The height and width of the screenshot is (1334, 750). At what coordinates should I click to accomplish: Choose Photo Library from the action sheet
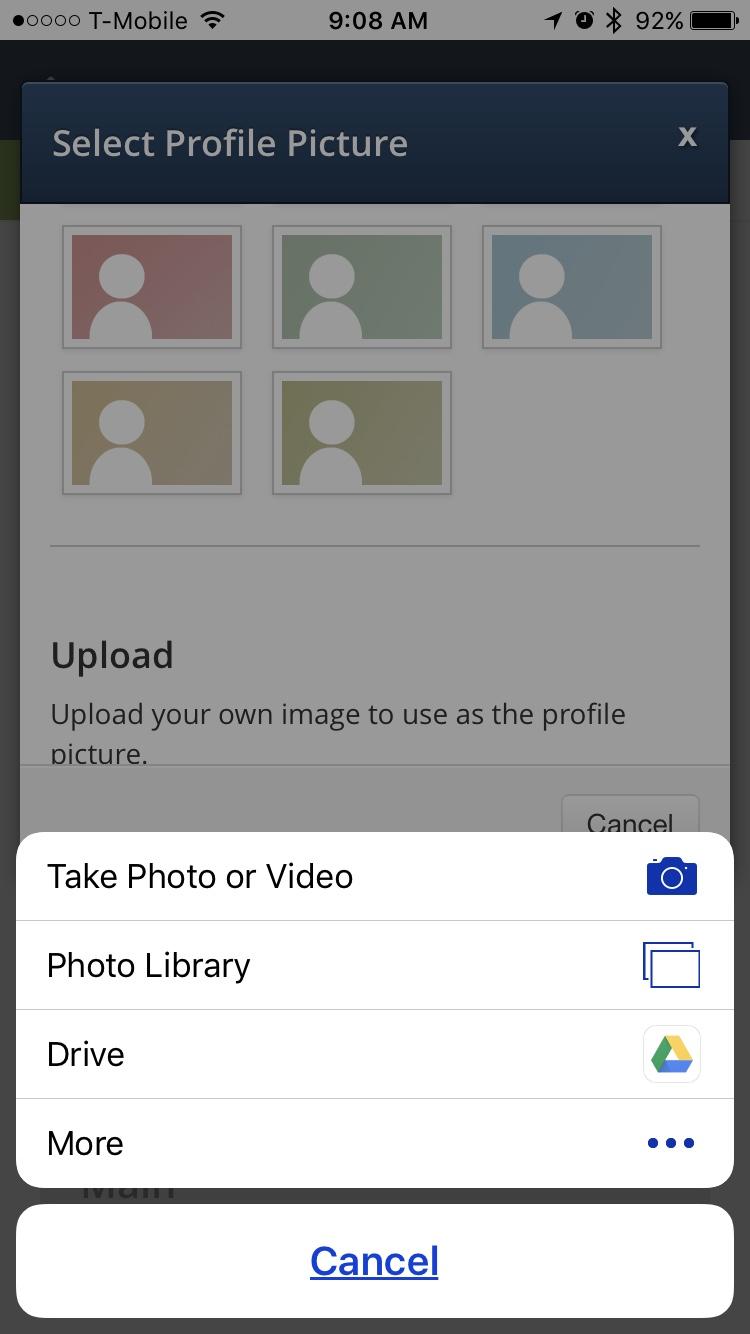point(148,964)
